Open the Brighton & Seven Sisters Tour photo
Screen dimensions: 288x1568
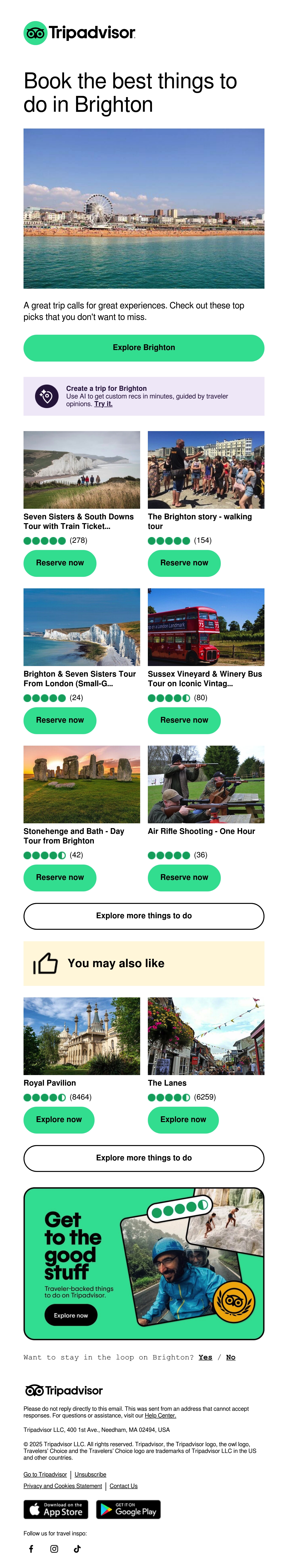[82, 627]
